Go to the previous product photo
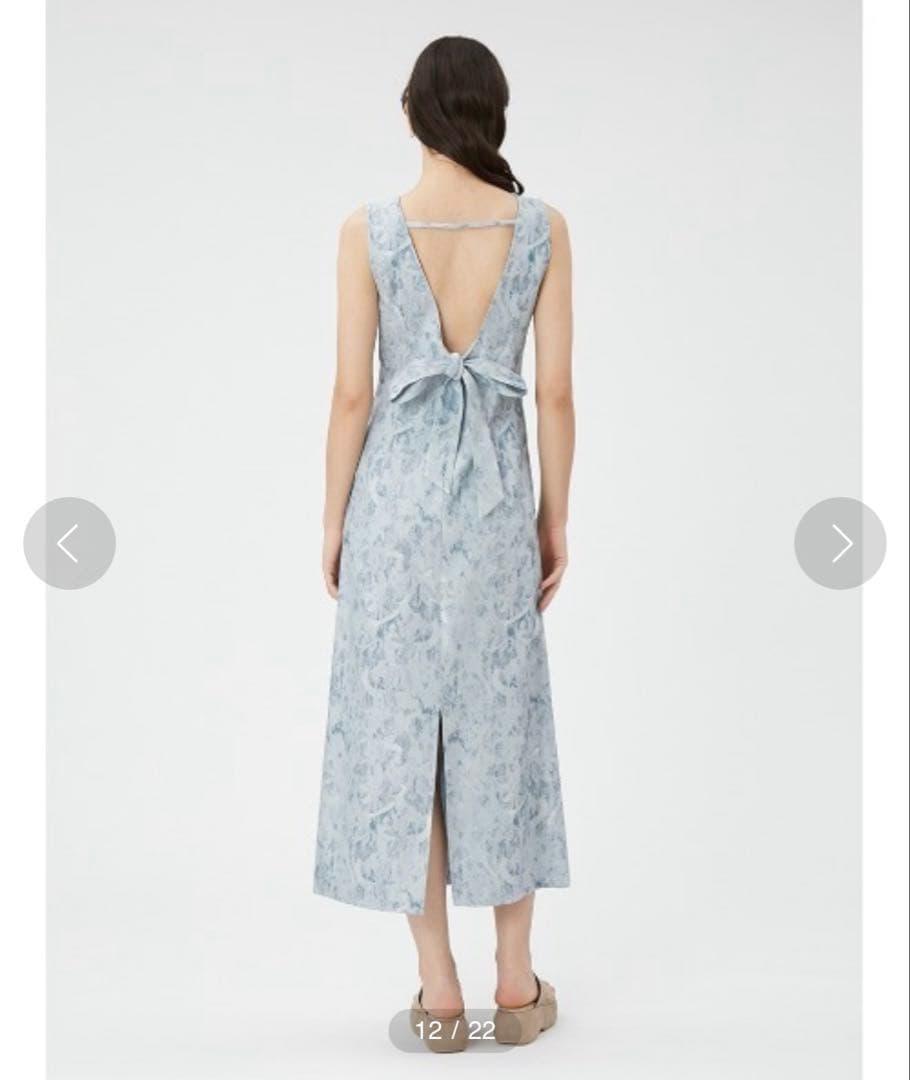The height and width of the screenshot is (1080, 910). 69,543
